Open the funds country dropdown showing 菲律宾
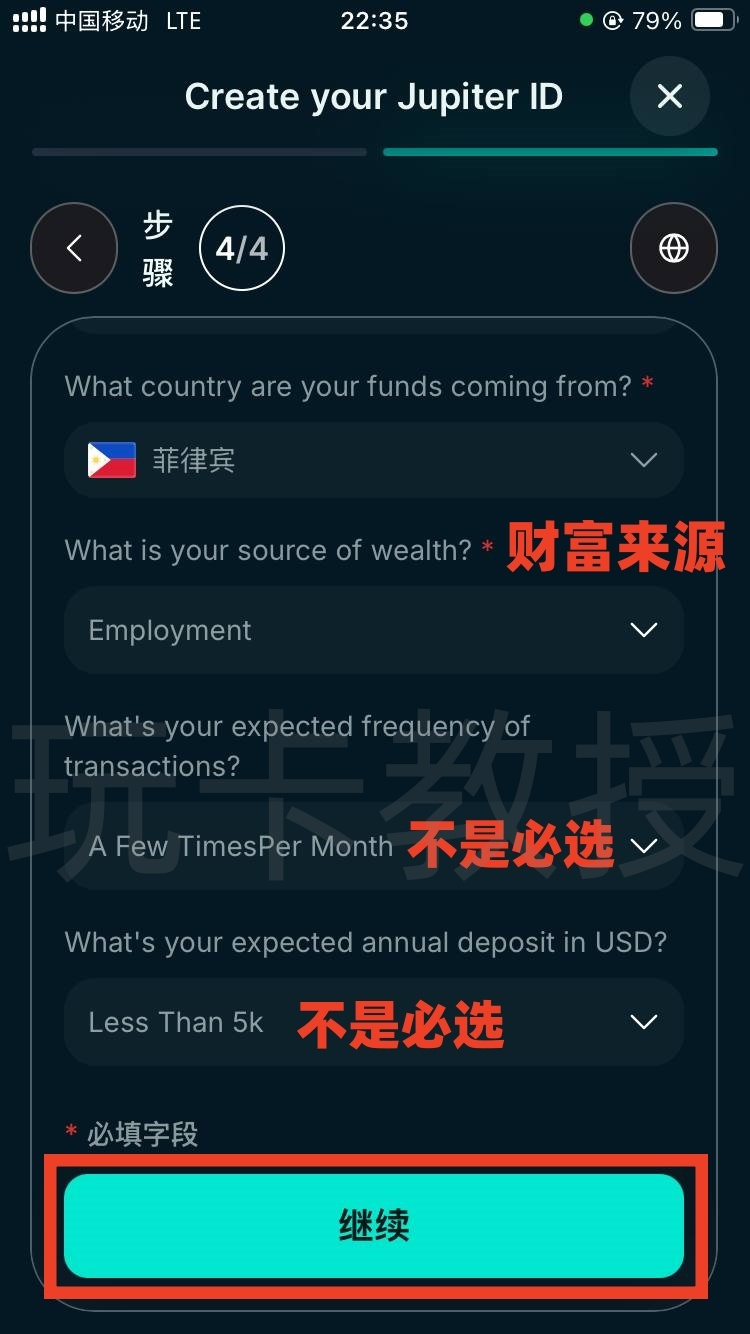This screenshot has height=1334, width=750. pos(374,459)
